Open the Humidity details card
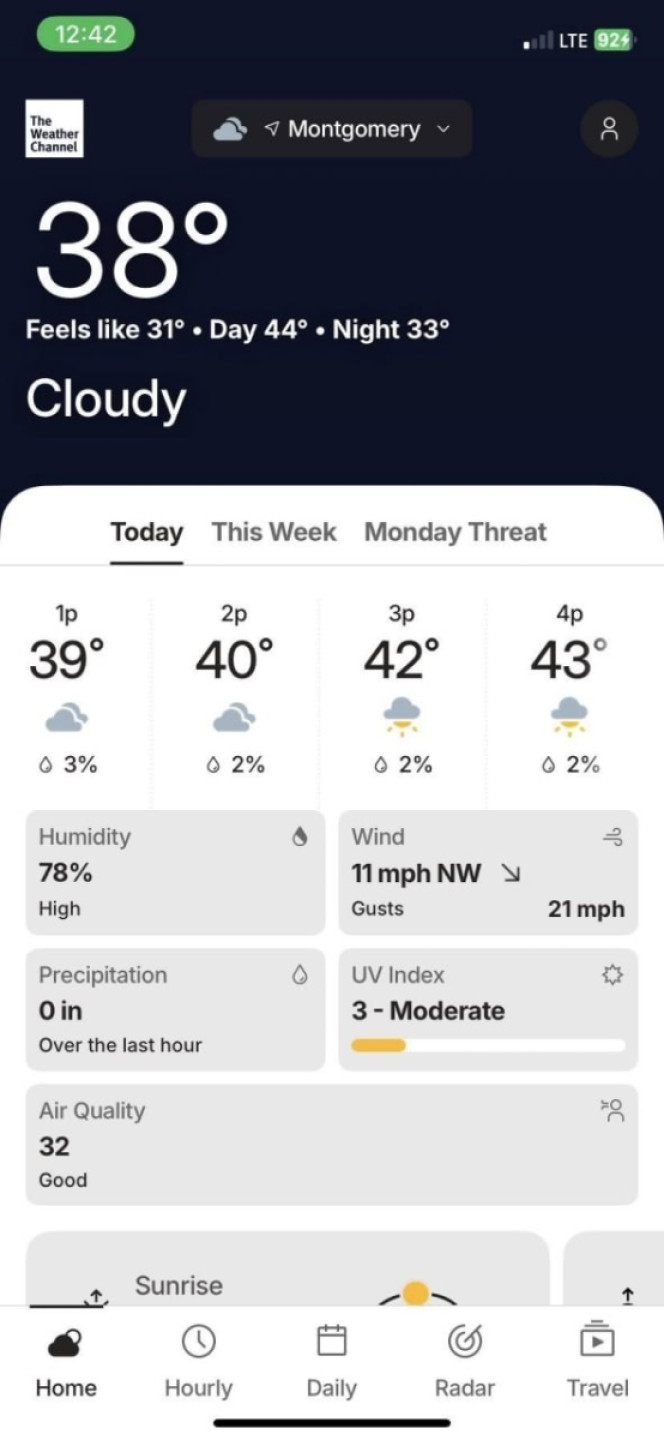The height and width of the screenshot is (1440, 664). pyautogui.click(x=175, y=872)
